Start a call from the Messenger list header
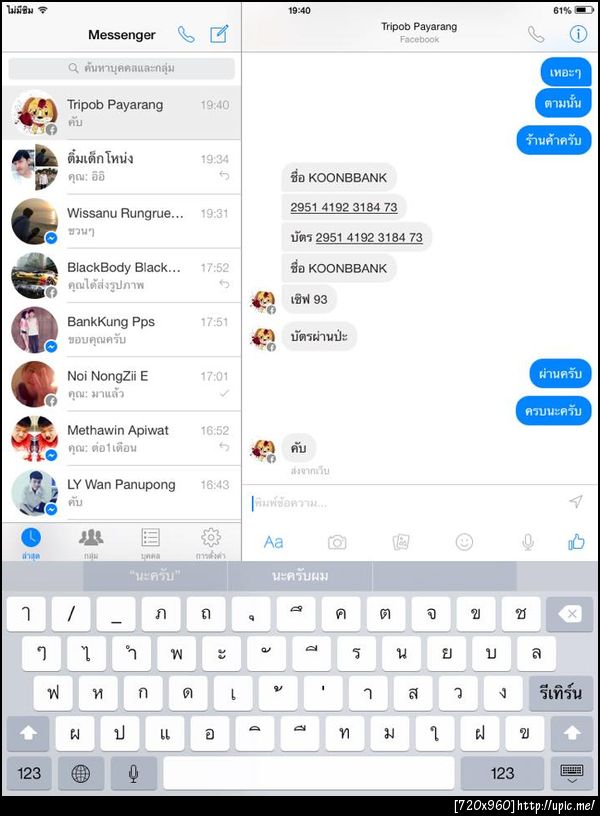This screenshot has width=600, height=816. [186, 34]
